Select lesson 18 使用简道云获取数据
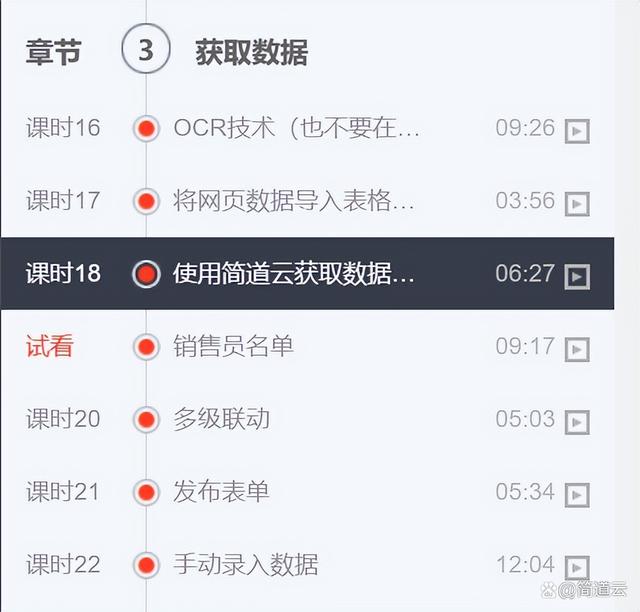 point(293,274)
